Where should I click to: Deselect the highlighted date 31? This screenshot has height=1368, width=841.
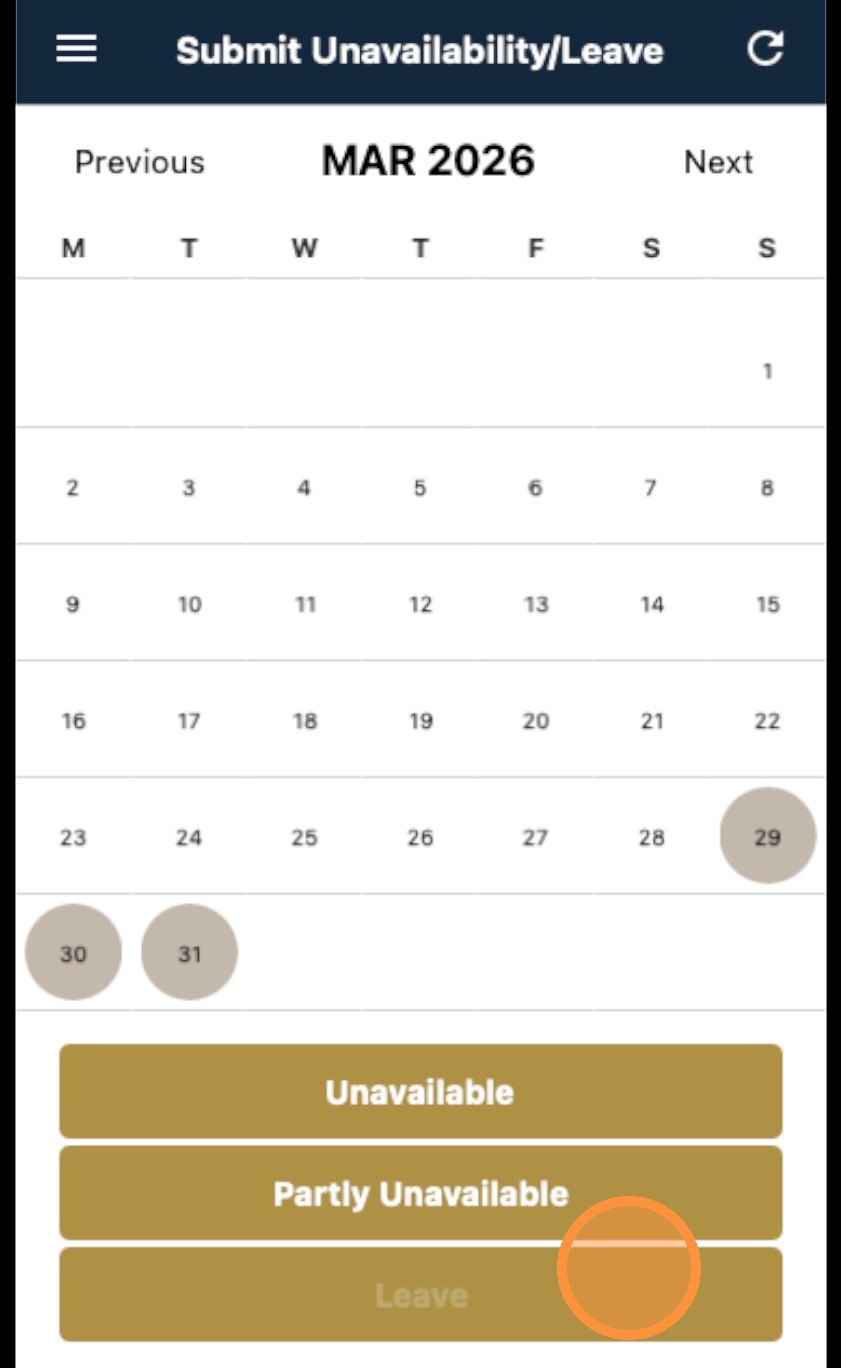pos(189,954)
